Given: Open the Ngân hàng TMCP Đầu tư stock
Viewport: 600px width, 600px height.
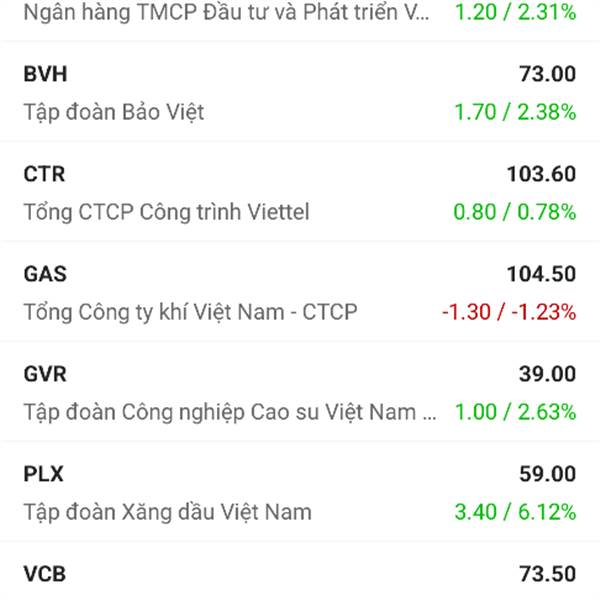Looking at the screenshot, I should point(300,16).
